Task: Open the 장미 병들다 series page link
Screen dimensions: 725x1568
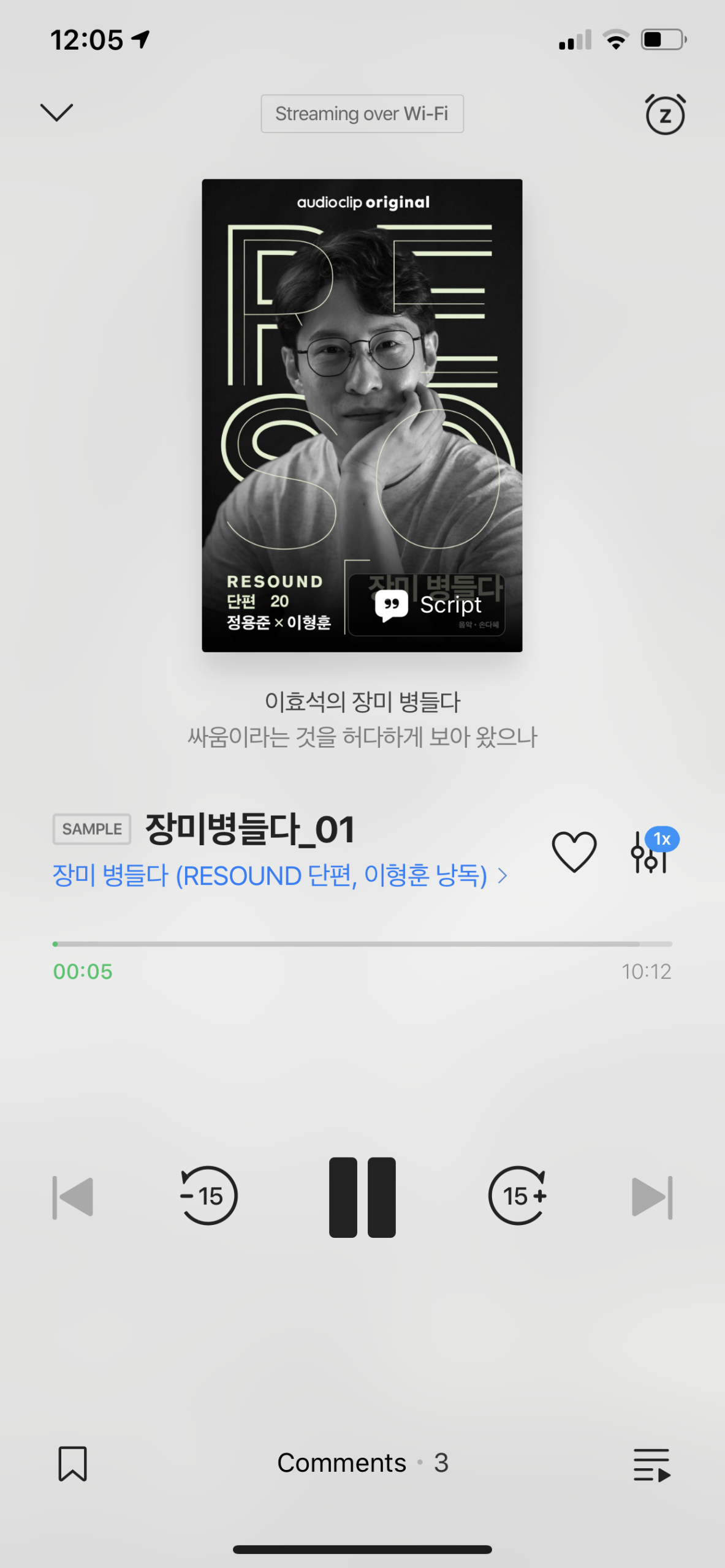Action: click(x=279, y=876)
